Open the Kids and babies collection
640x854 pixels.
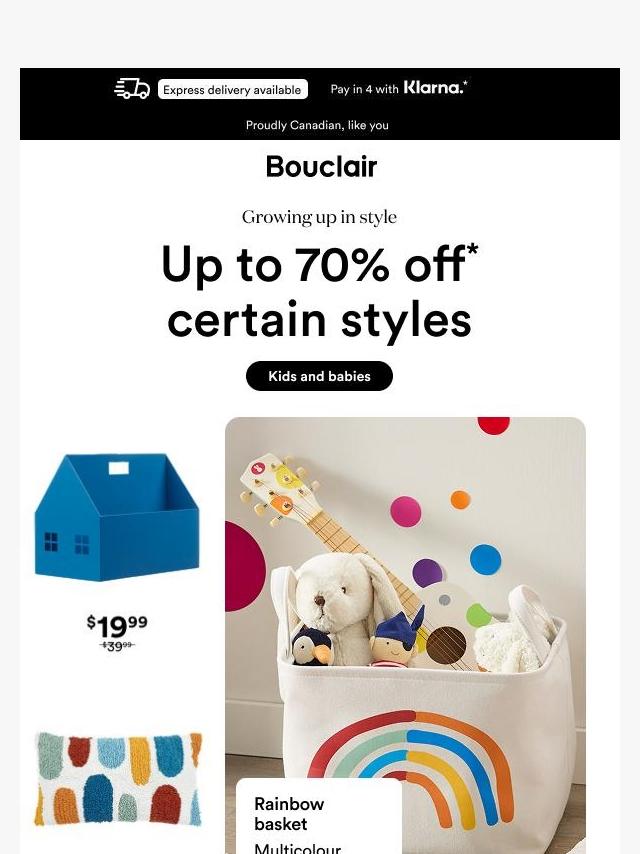pyautogui.click(x=319, y=376)
